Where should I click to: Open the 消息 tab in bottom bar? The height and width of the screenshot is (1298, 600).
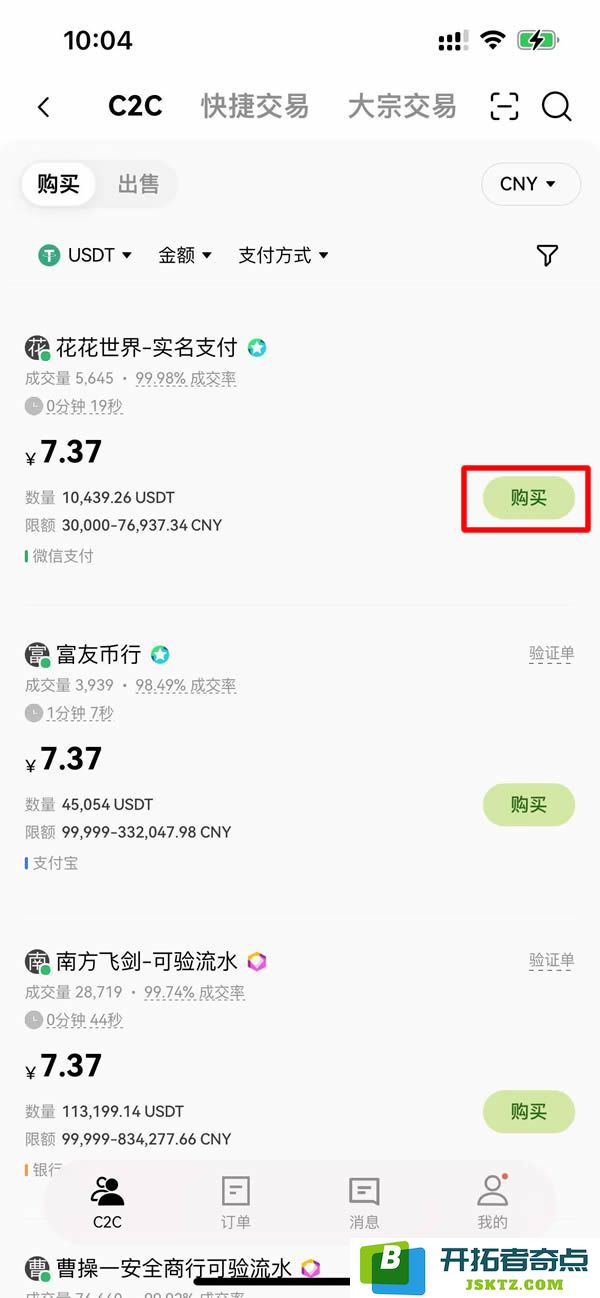click(x=364, y=1202)
